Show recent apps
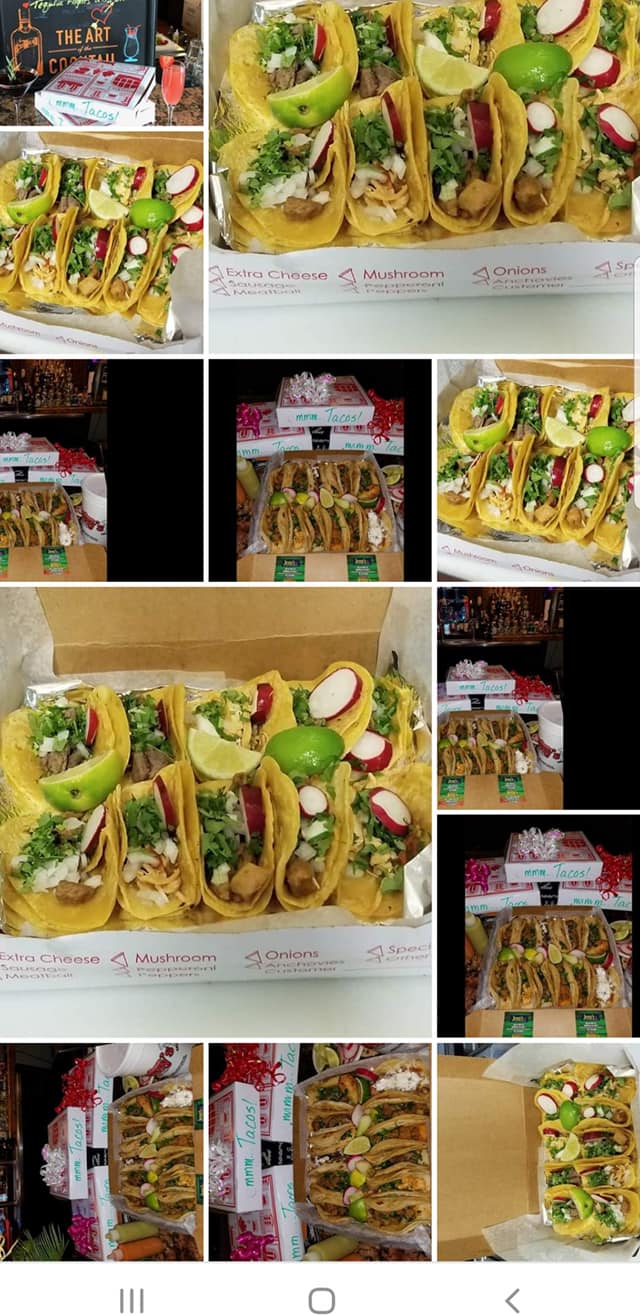This screenshot has height=1315, width=640. pos(131,1299)
